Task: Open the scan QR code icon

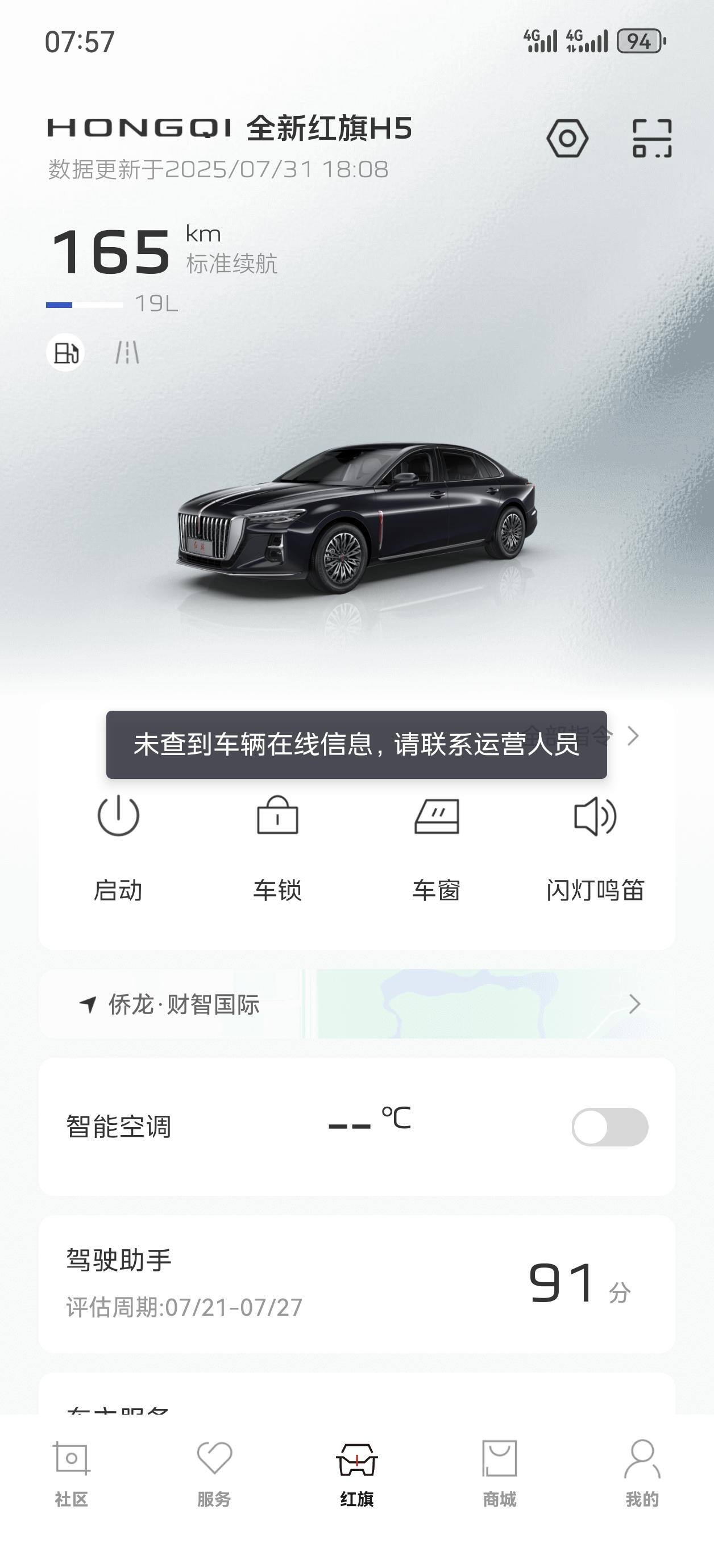Action: 652,139
